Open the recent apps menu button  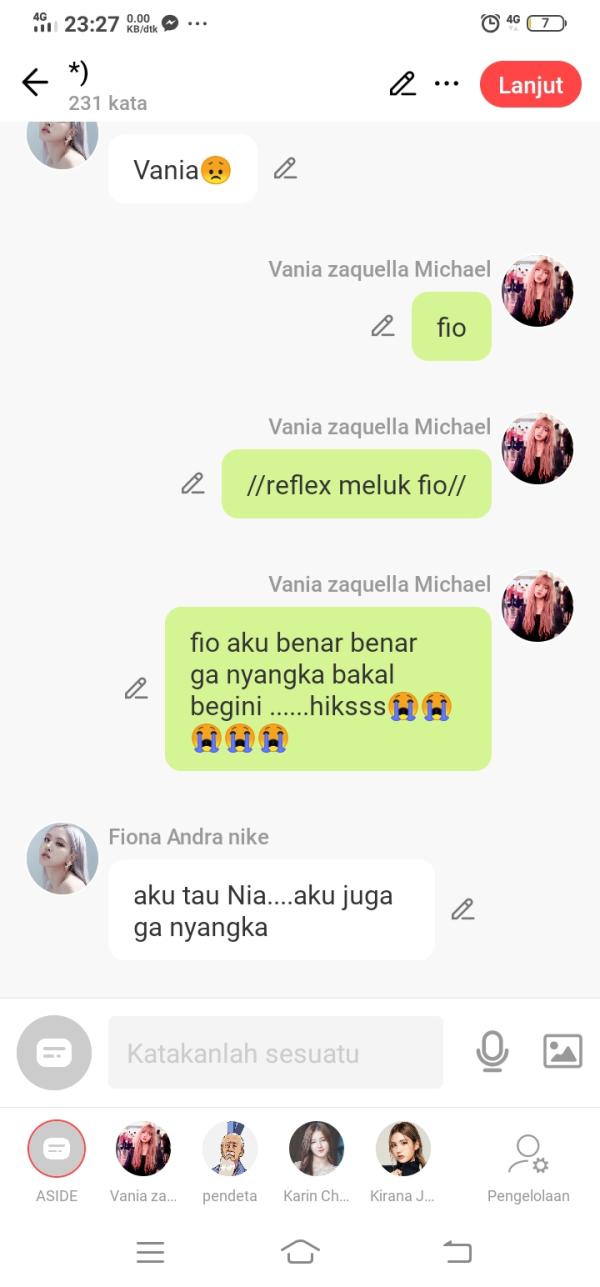click(x=151, y=1251)
